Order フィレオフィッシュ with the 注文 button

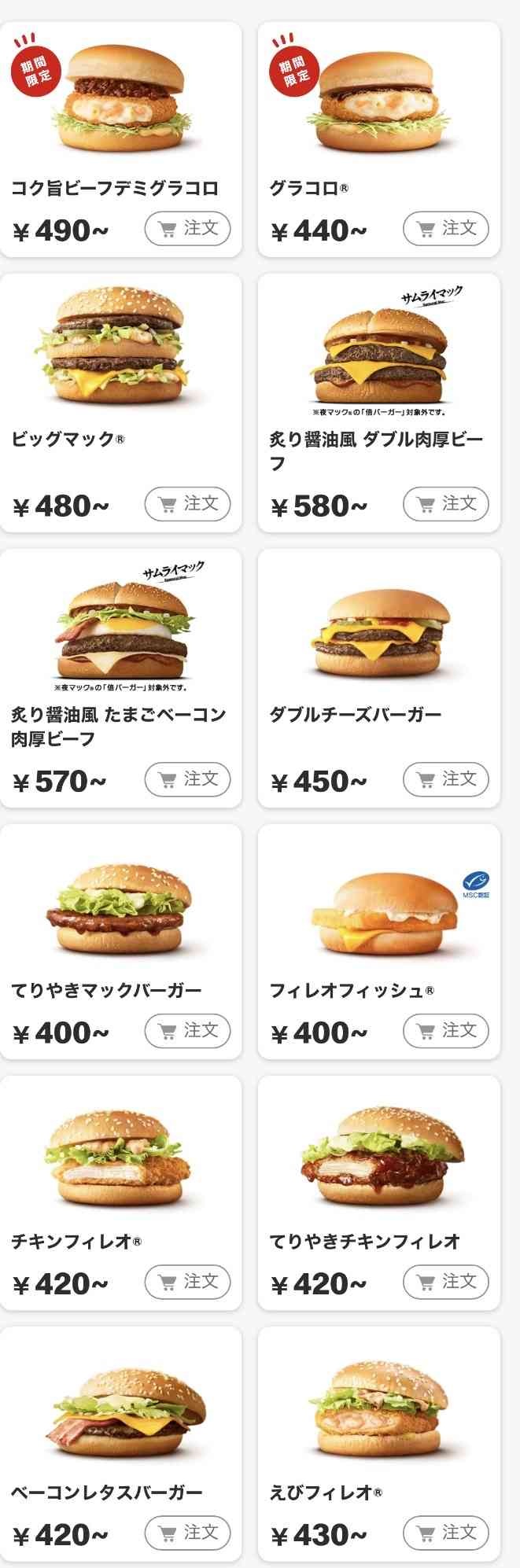(x=445, y=1031)
